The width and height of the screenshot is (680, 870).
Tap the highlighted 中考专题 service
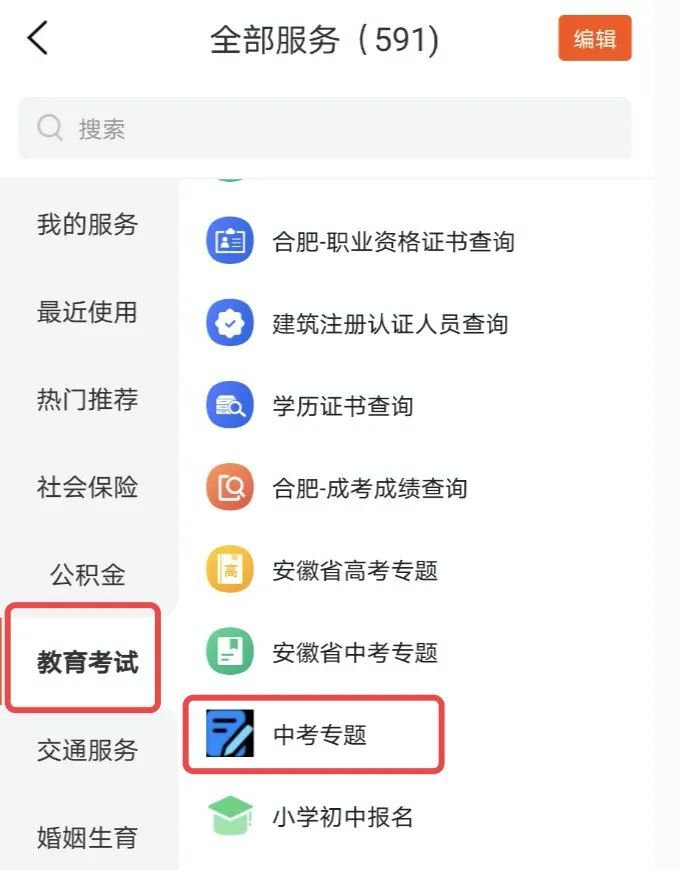click(x=319, y=735)
